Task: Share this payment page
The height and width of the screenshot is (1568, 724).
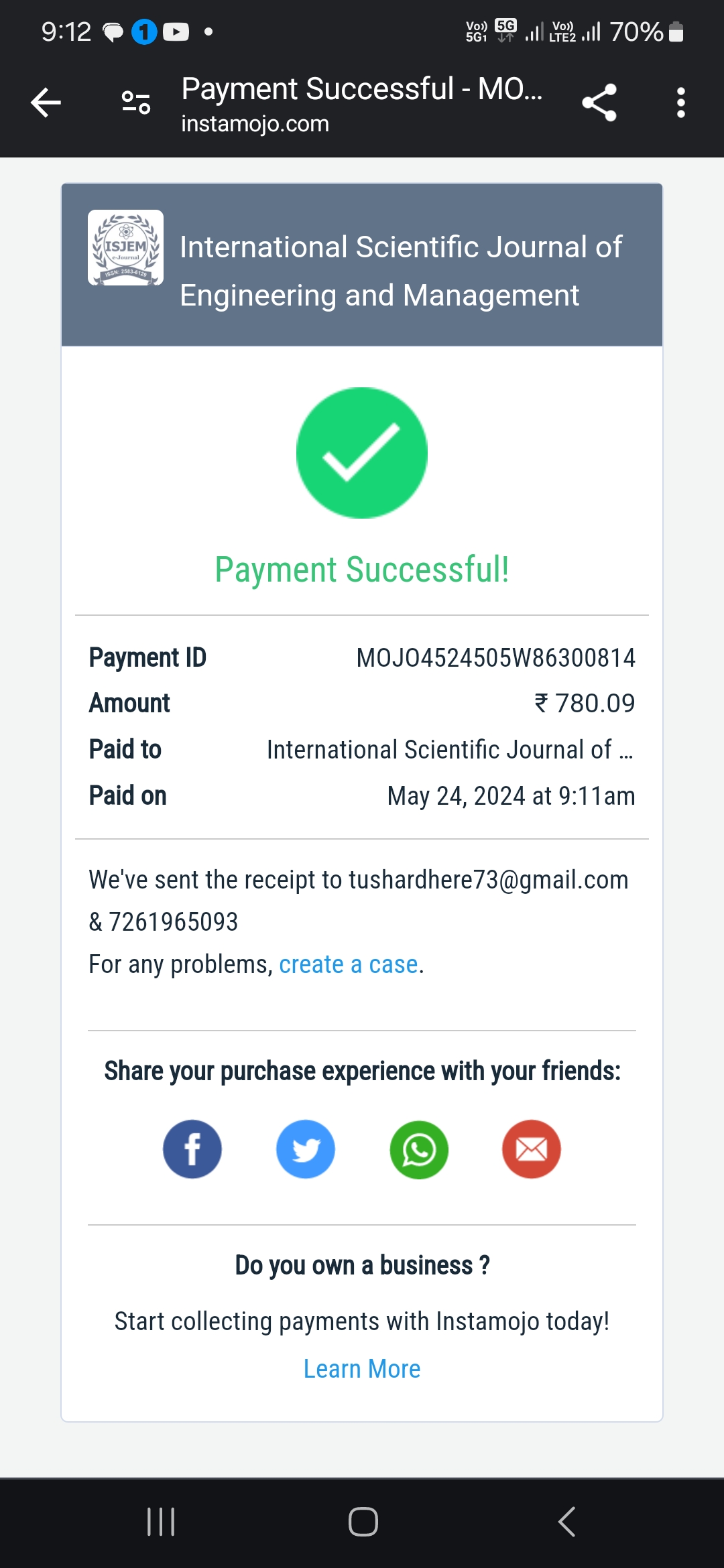Action: pos(599,103)
